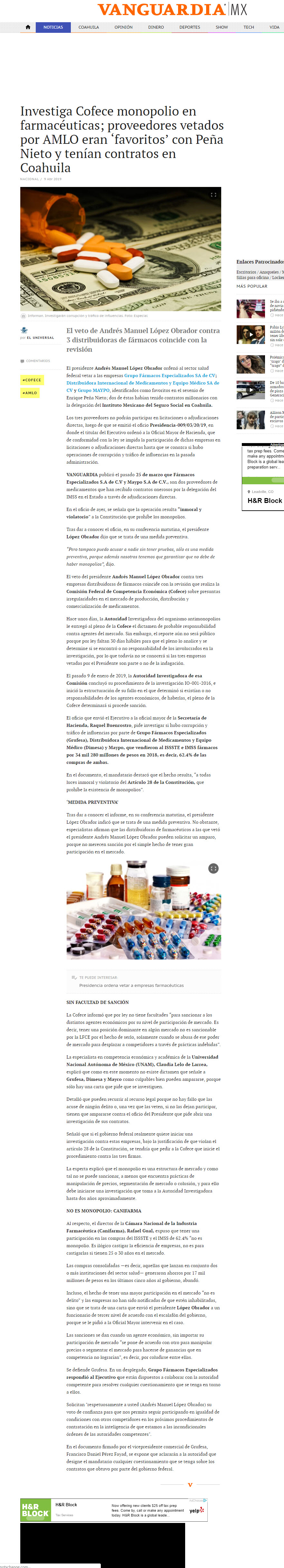The width and height of the screenshot is (284, 1568).
Task: Open the OPINIÓN section
Action: (124, 27)
